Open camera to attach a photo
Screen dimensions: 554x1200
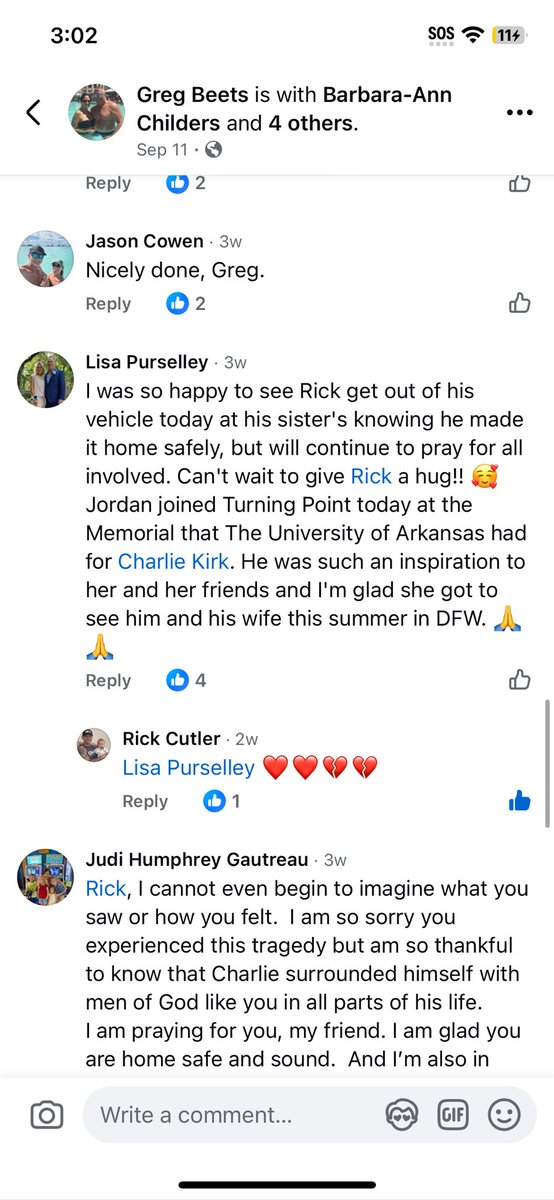pos(46,1115)
